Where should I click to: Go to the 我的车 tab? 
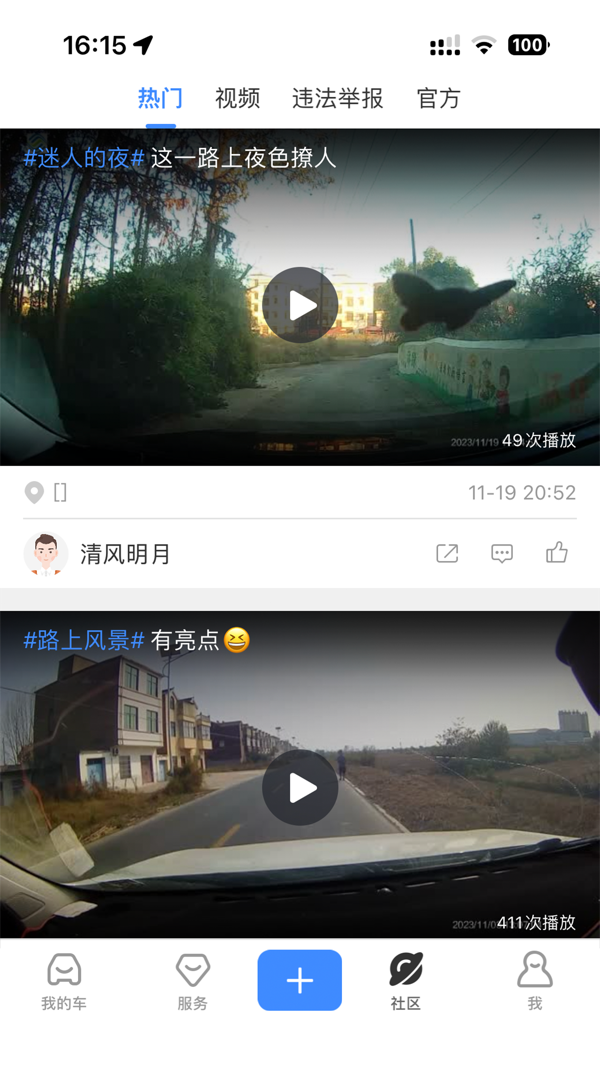[64, 981]
